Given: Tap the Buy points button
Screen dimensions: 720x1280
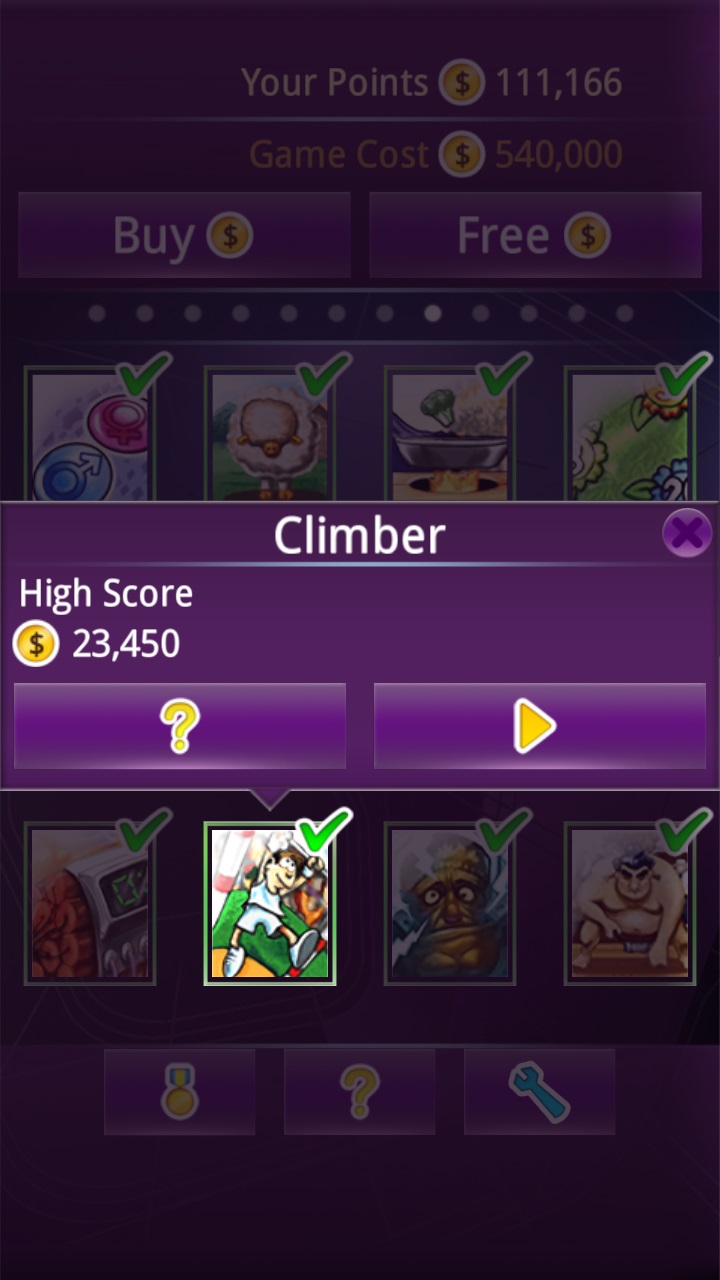Looking at the screenshot, I should [x=184, y=236].
